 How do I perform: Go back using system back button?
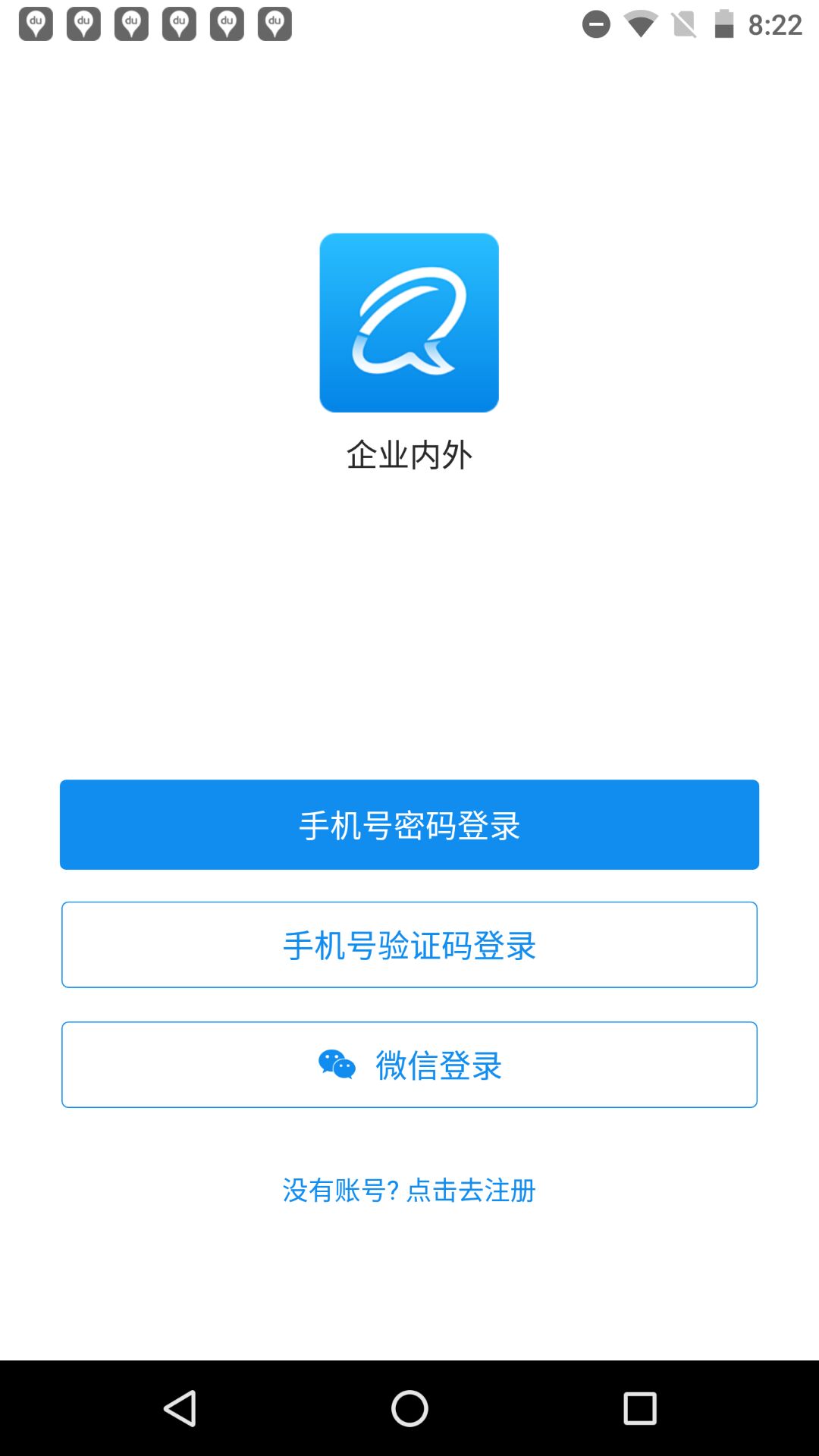[180, 1408]
